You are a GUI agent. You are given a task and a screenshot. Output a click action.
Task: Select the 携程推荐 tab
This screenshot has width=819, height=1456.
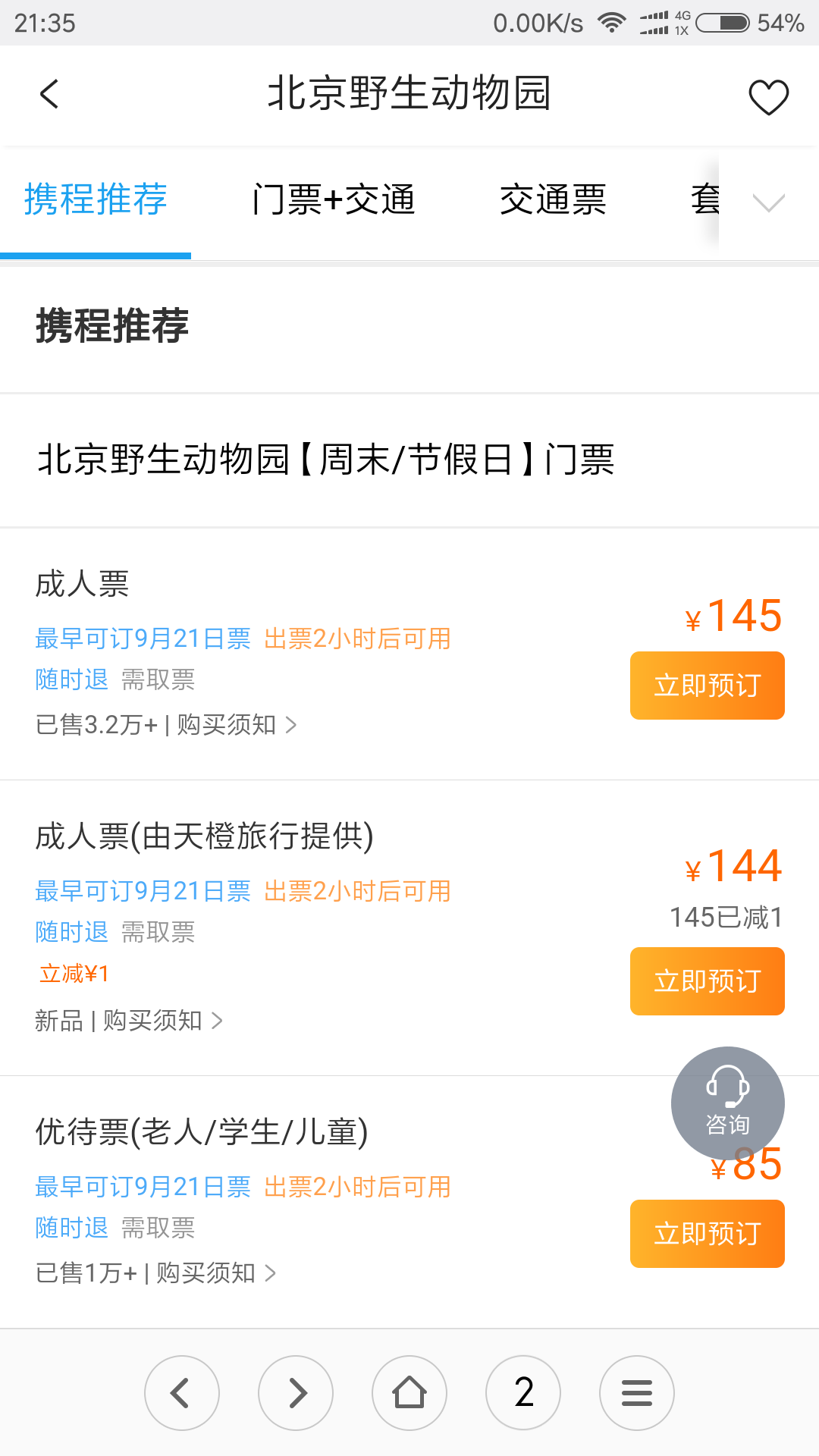point(96,200)
